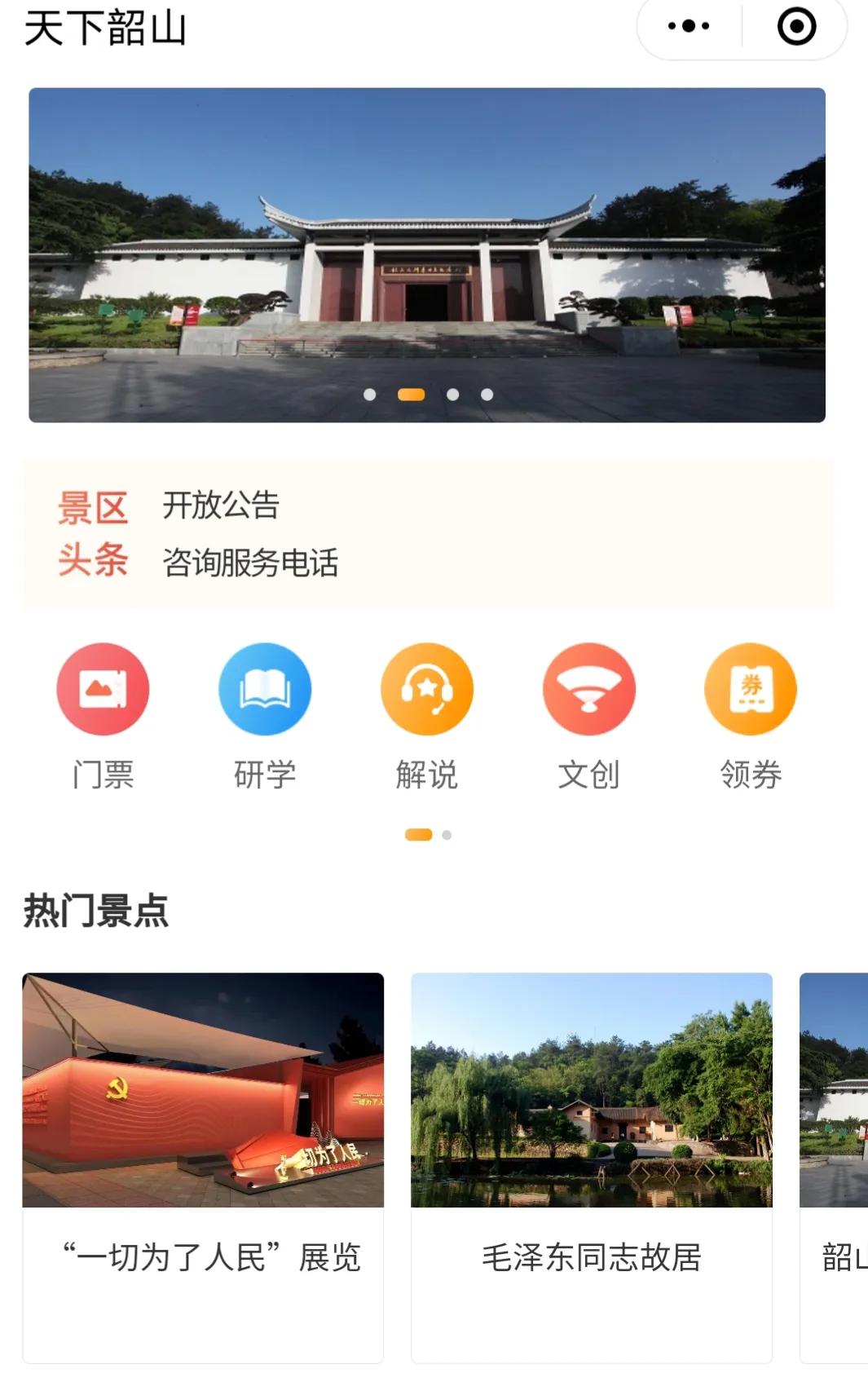Open the 开放公告 announcement link
The width and height of the screenshot is (868, 1373).
[x=222, y=505]
